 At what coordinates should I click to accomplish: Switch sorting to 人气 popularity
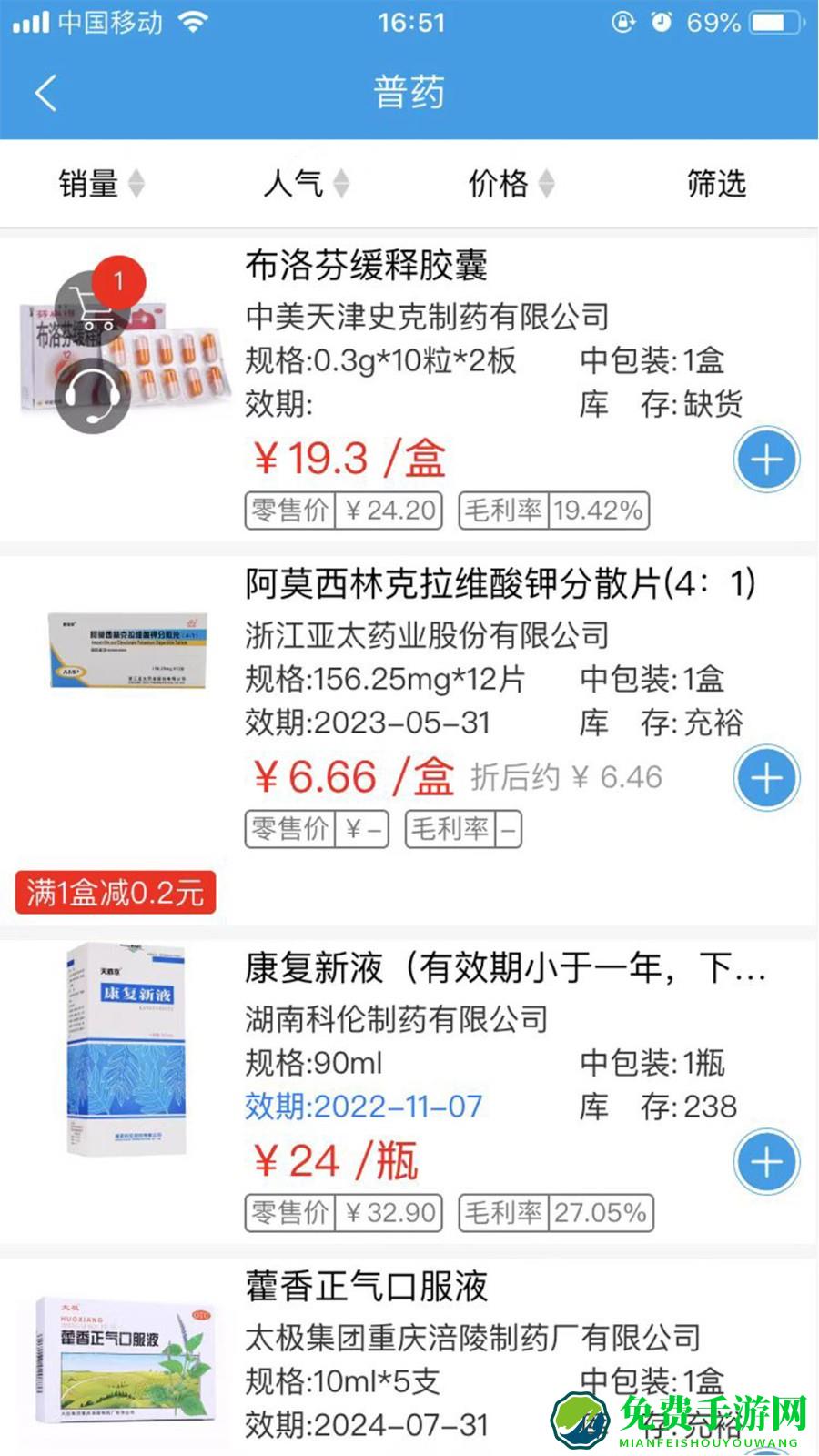[296, 184]
